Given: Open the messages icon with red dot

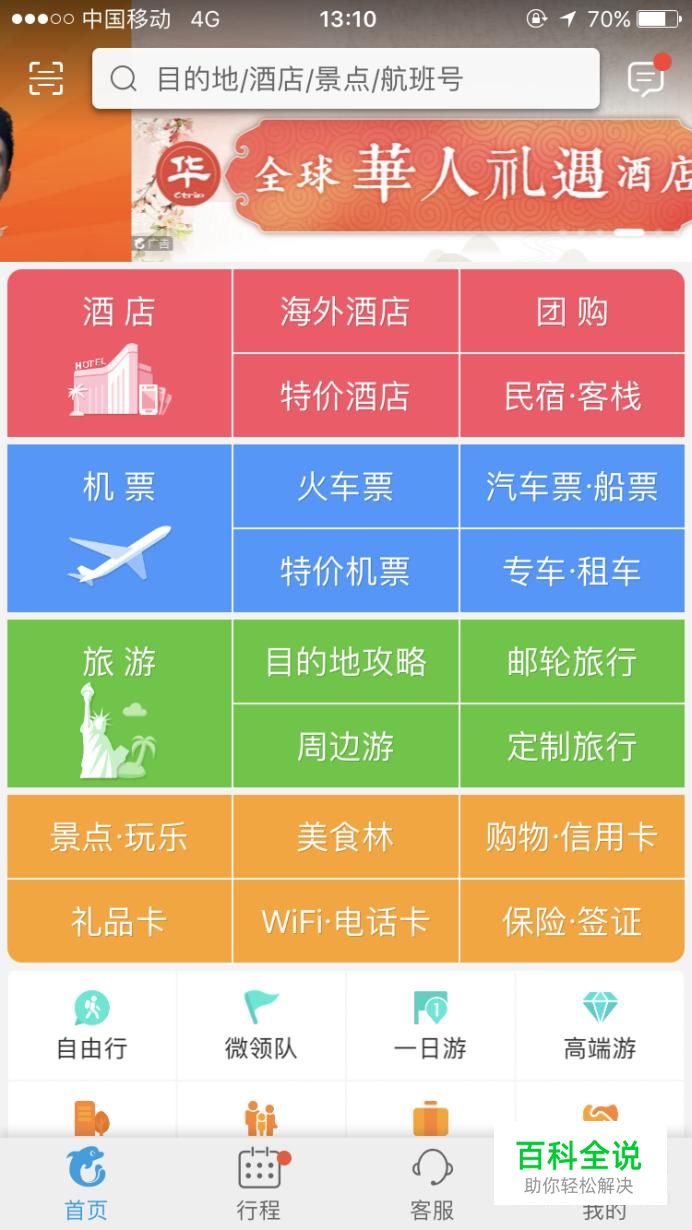Looking at the screenshot, I should [x=647, y=78].
